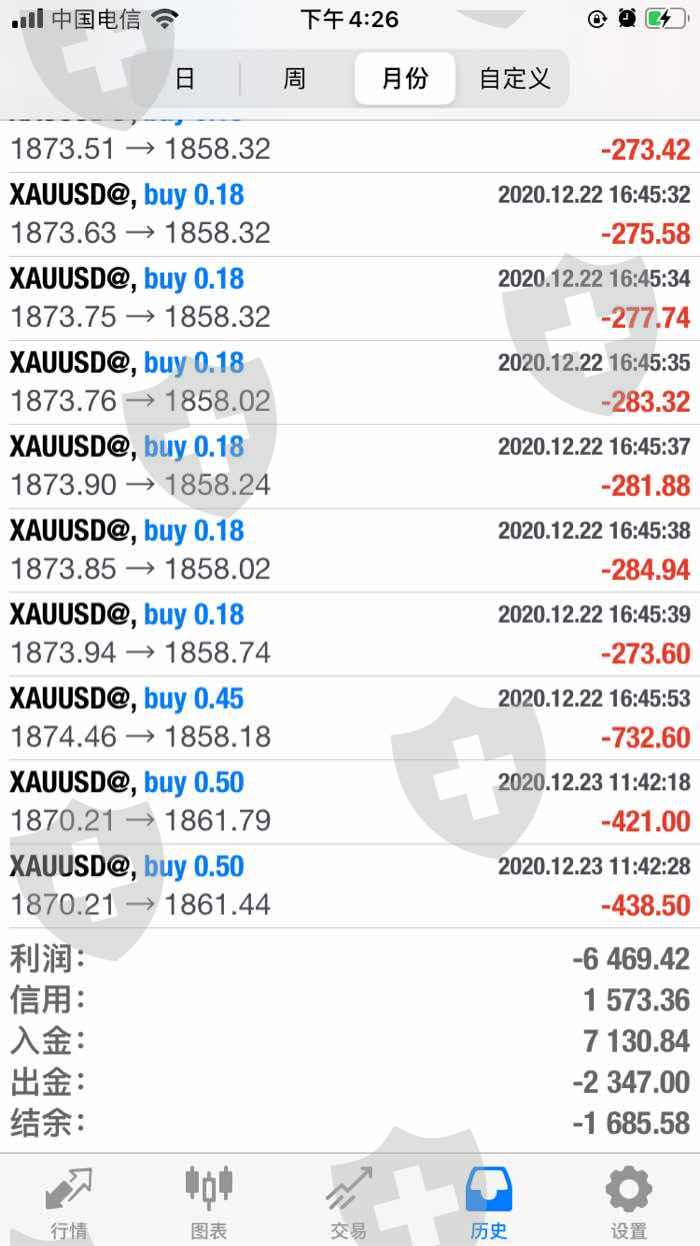Tap the 历史 history tab
This screenshot has height=1246, width=700.
point(489,1200)
